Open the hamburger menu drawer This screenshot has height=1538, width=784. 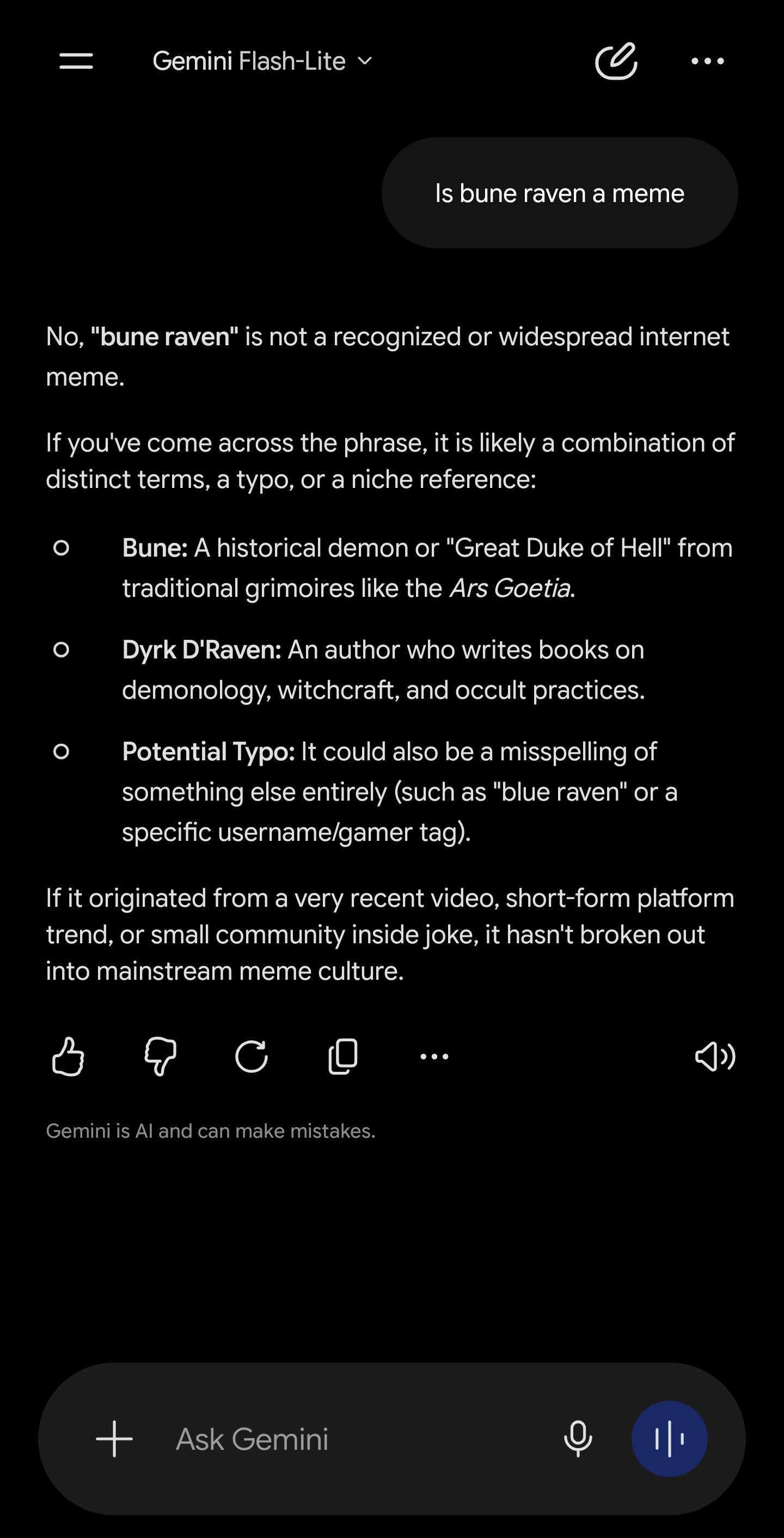point(76,61)
